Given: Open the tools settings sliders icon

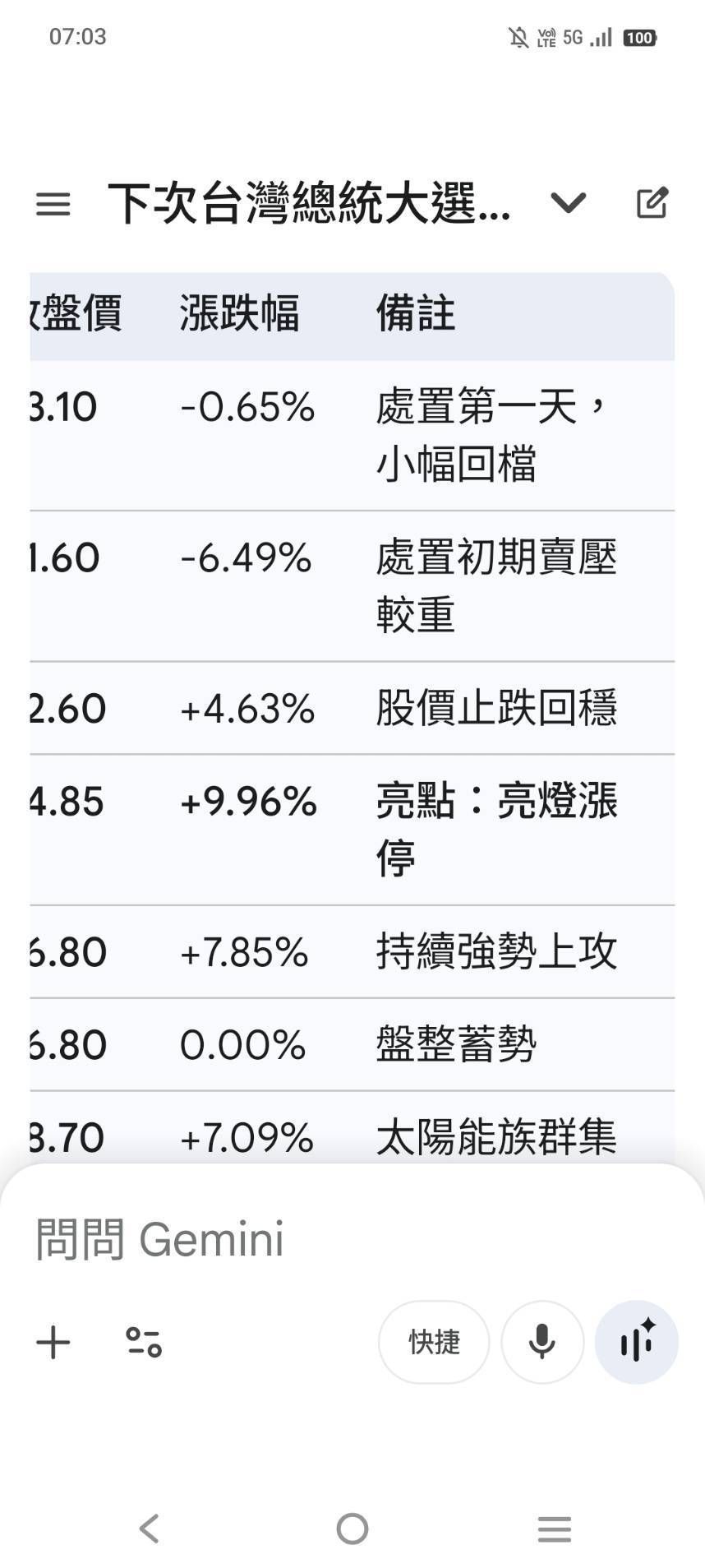Looking at the screenshot, I should 144,1343.
